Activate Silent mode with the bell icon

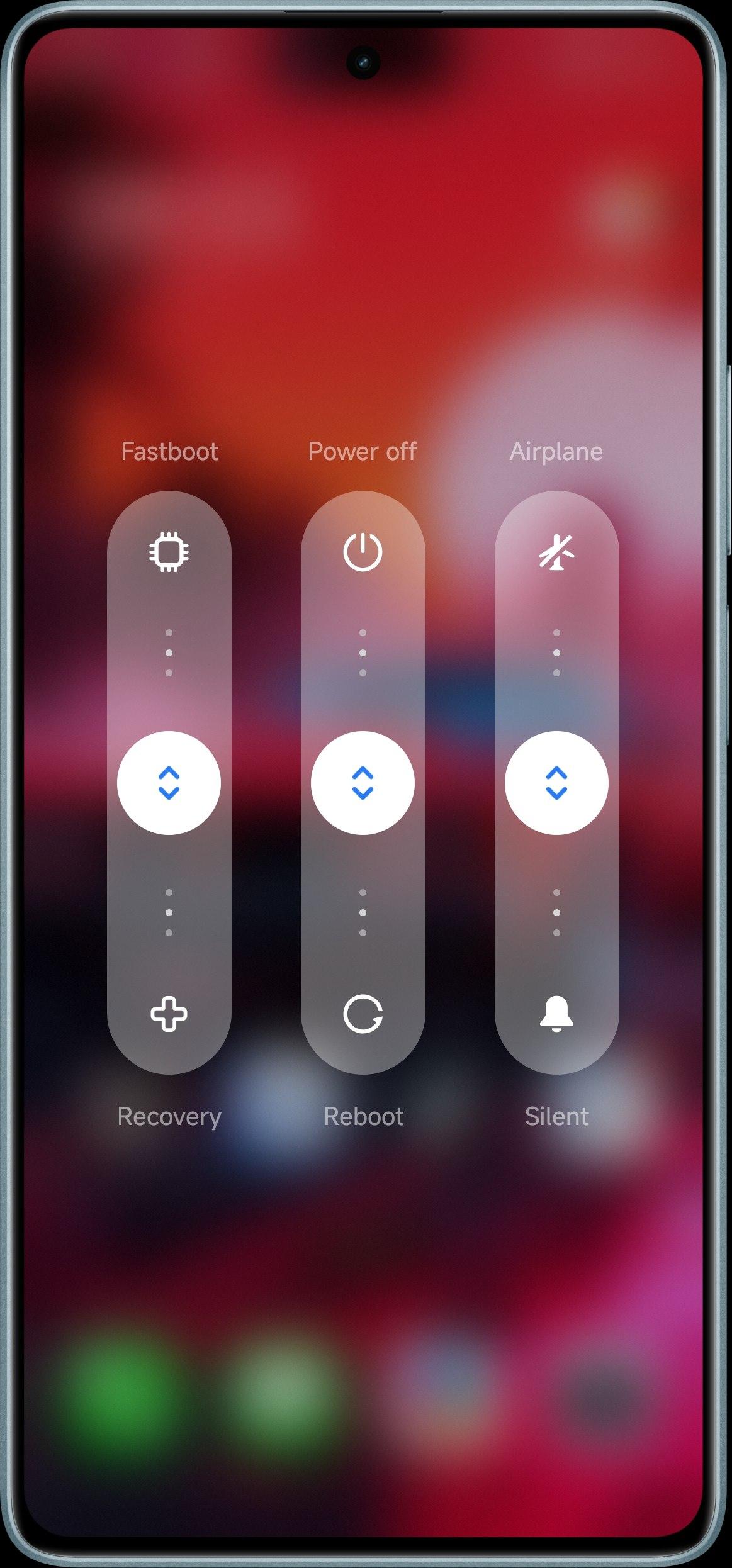pos(556,1014)
